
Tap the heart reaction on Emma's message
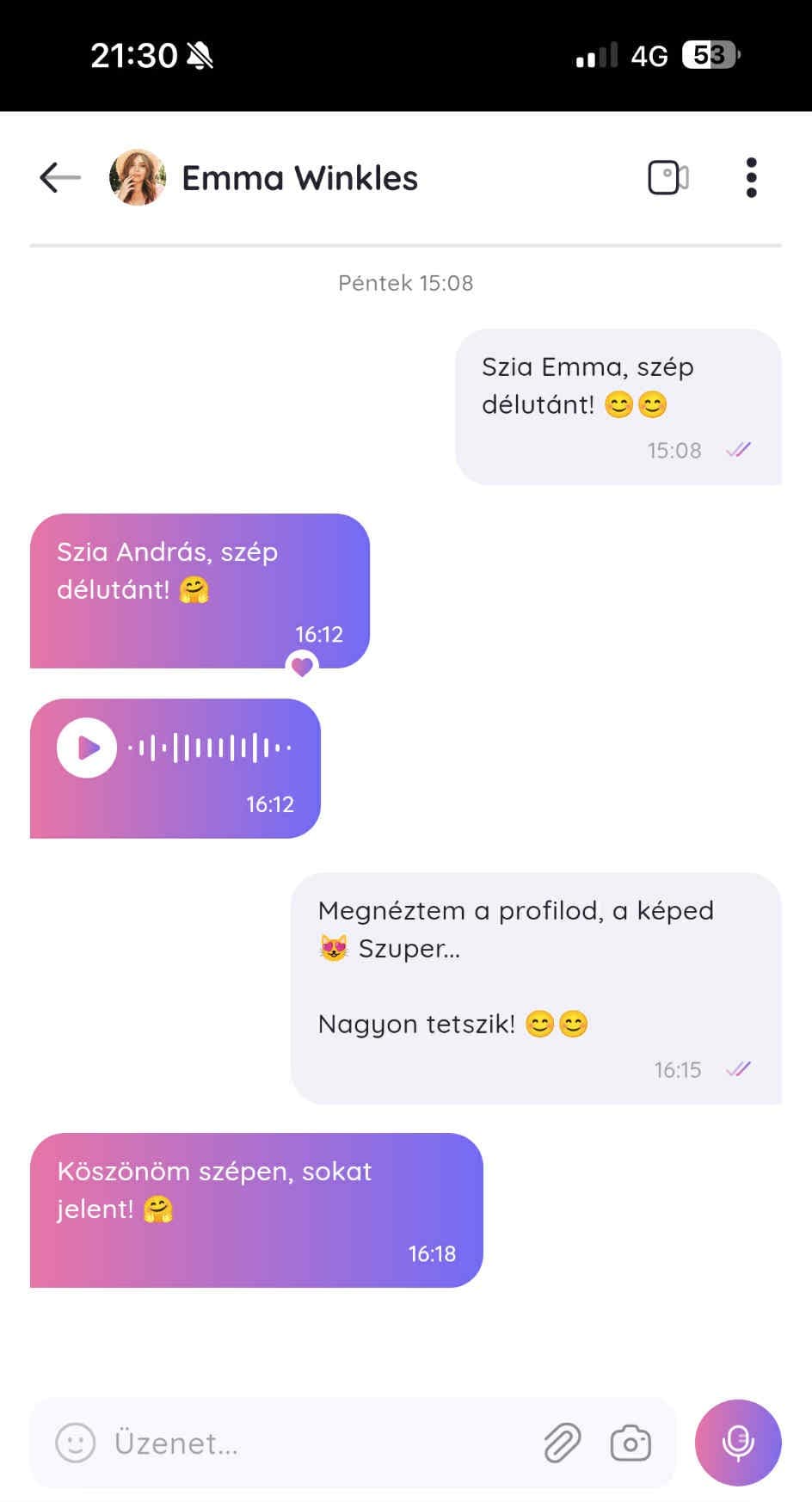click(302, 666)
